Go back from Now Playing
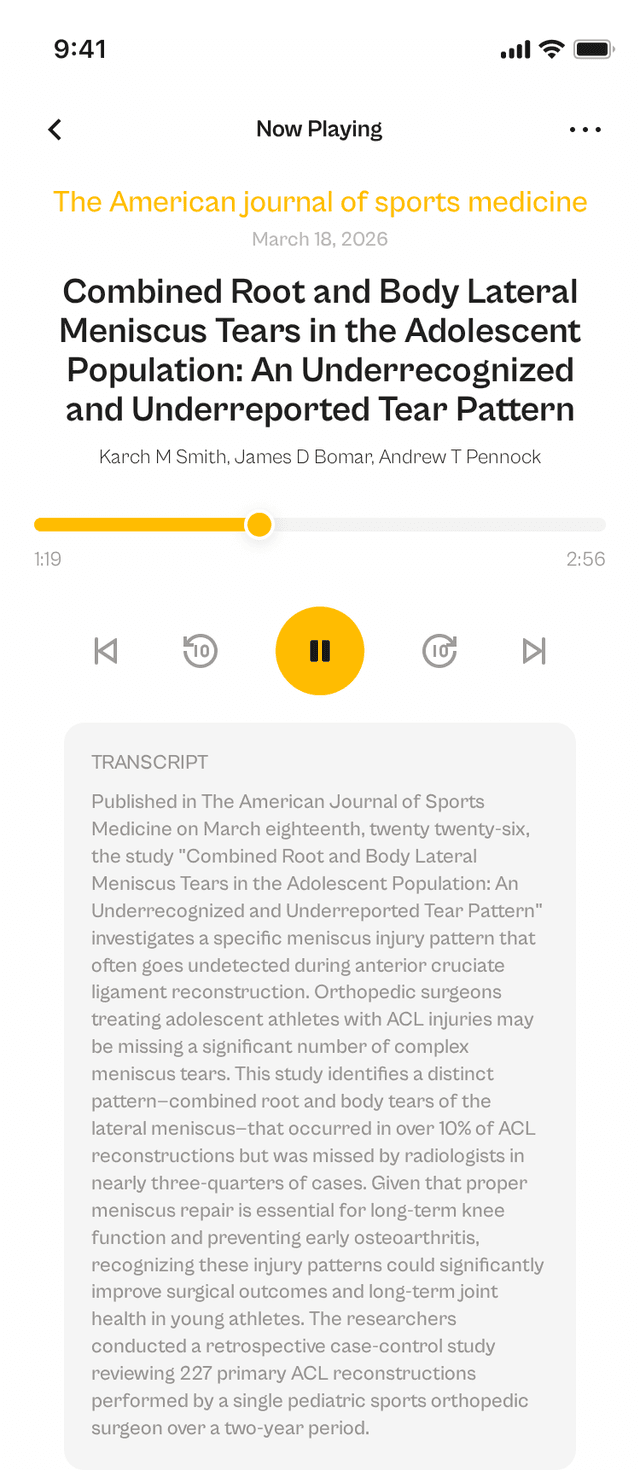 pyautogui.click(x=55, y=129)
